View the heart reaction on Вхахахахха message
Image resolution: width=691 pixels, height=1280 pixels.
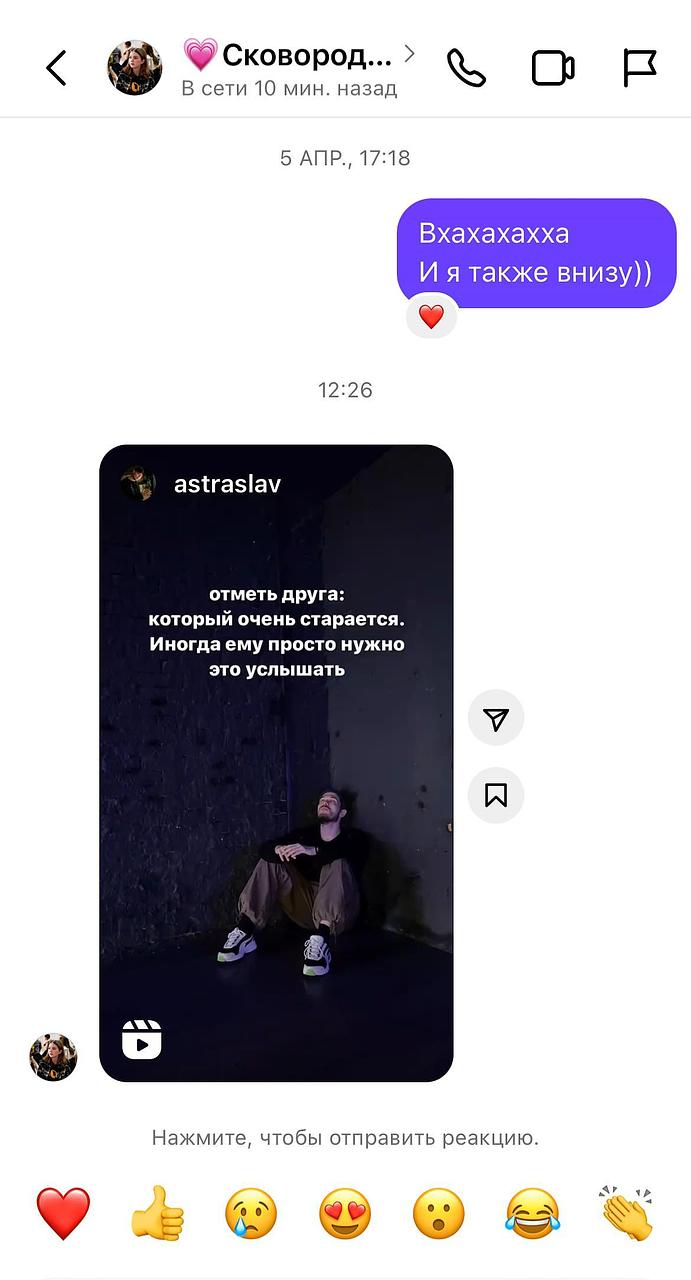point(431,317)
